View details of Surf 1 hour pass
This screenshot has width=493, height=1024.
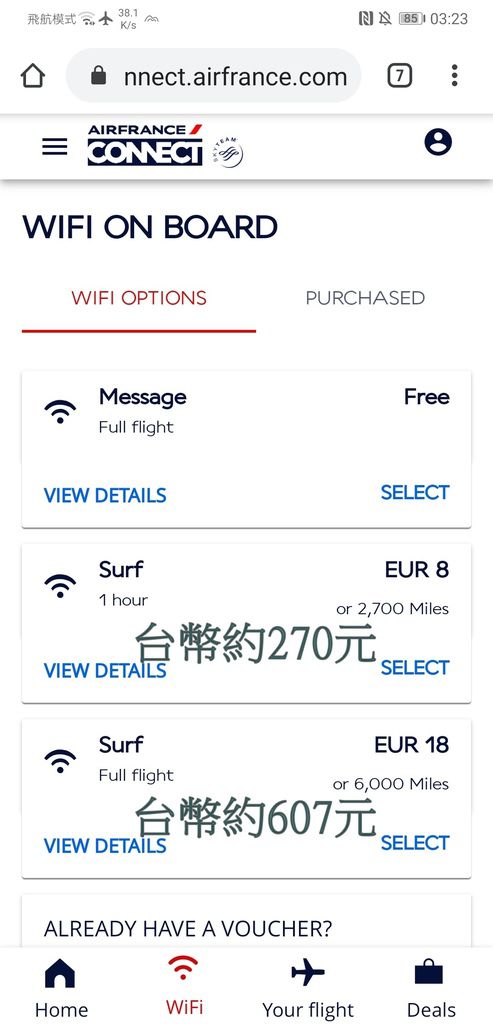point(105,671)
